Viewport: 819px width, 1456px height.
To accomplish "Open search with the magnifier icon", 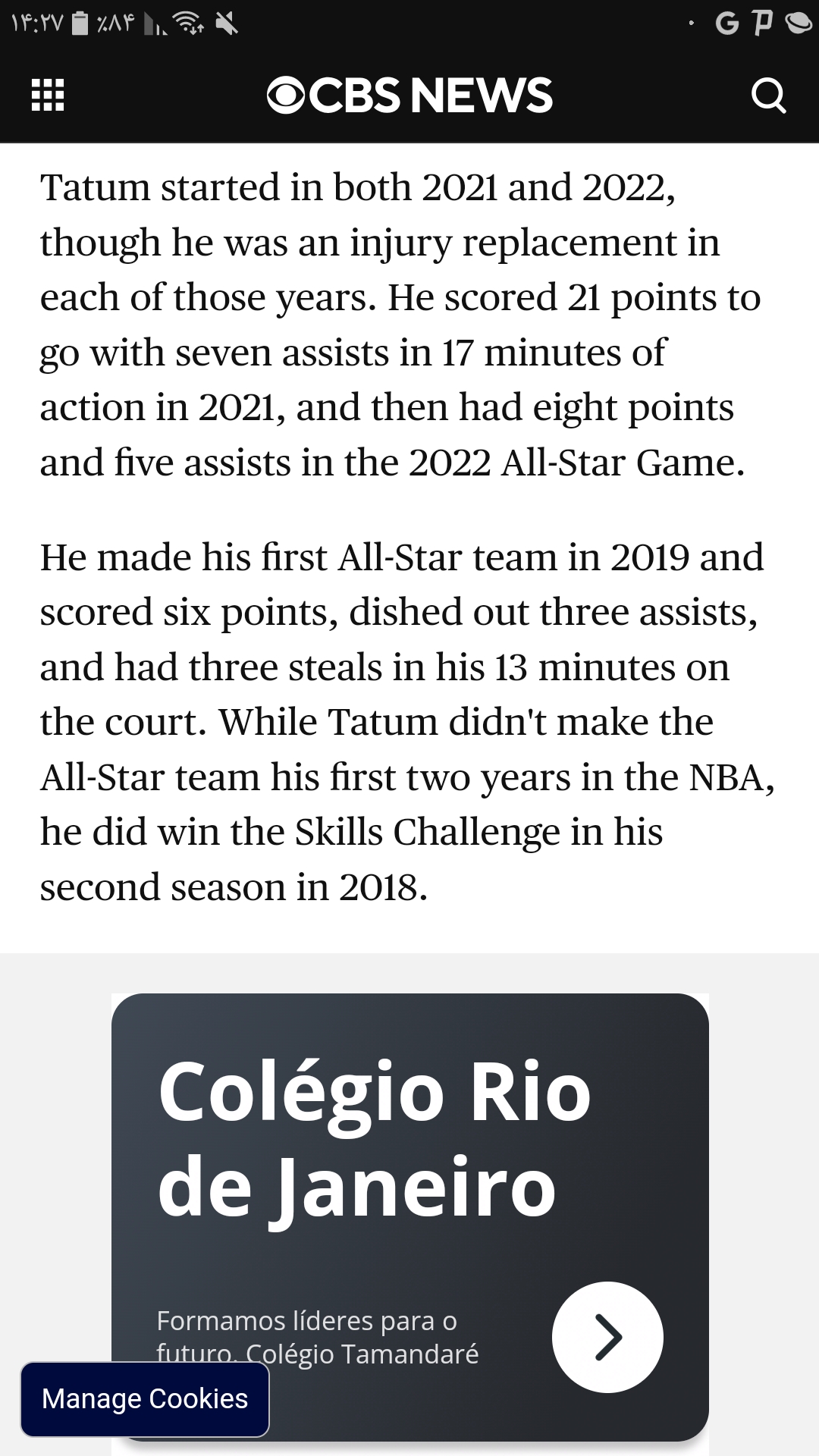I will pos(768,96).
